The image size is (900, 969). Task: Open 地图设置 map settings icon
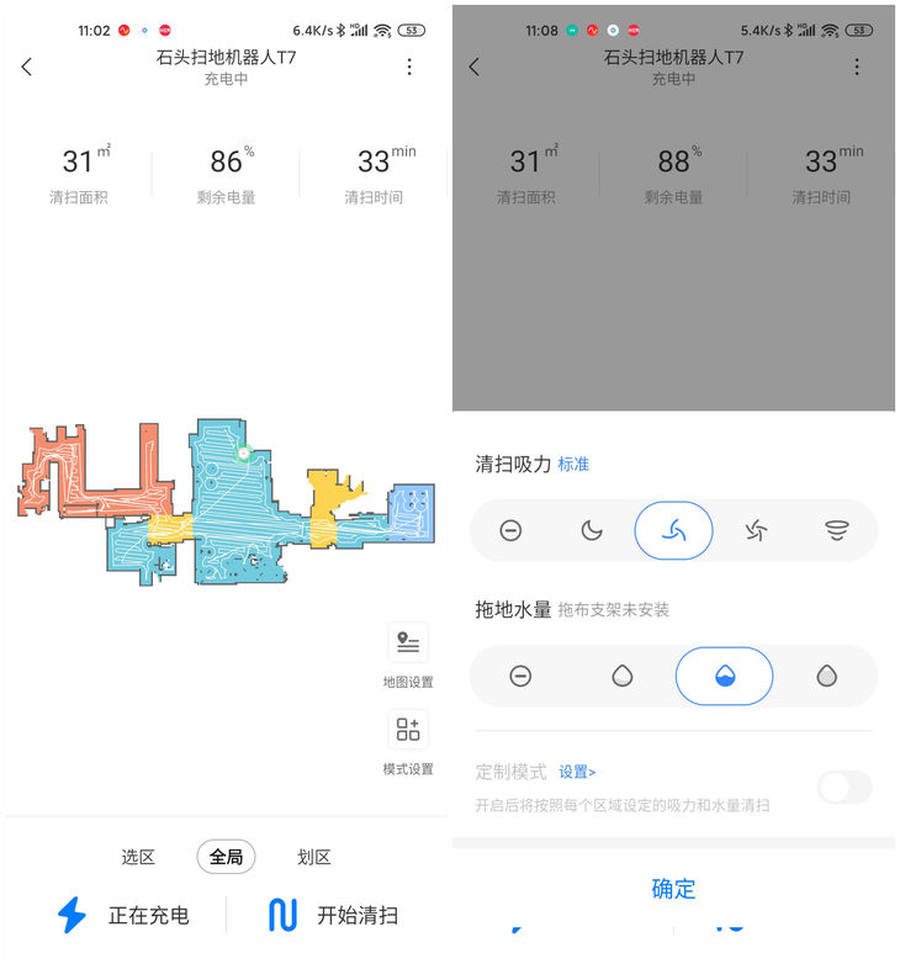point(408,643)
